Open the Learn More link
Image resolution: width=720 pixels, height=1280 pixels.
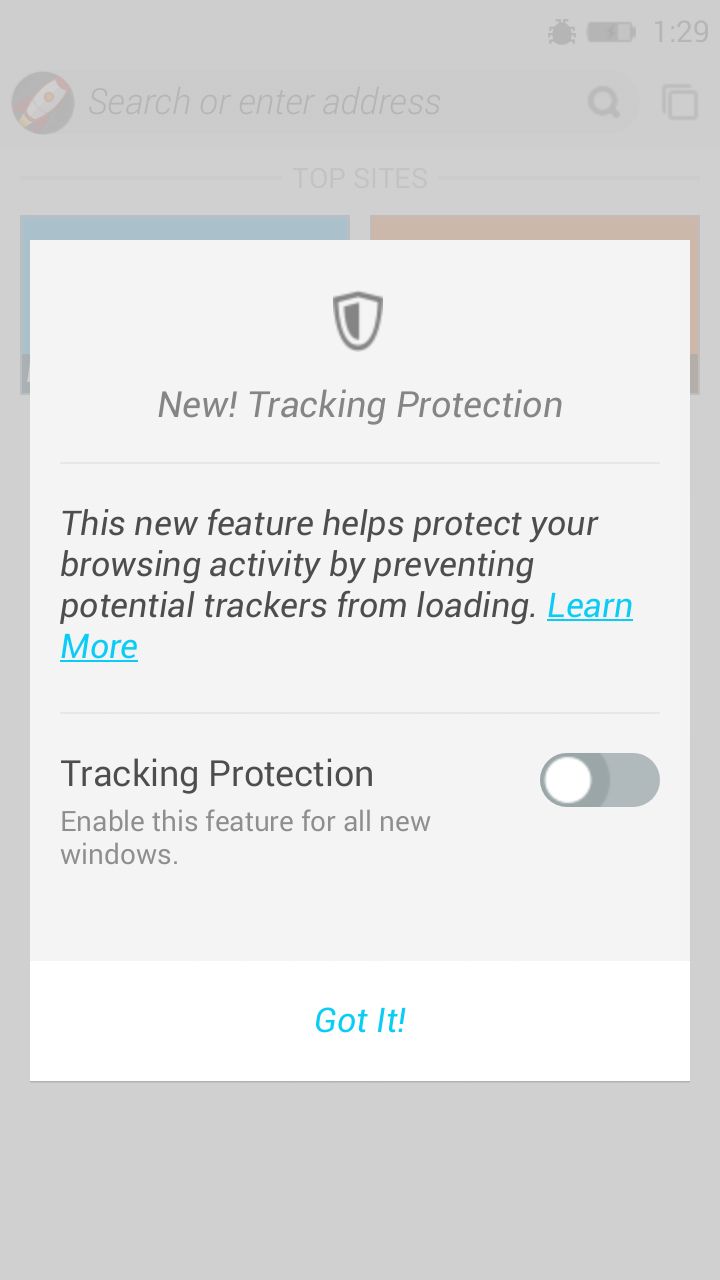(x=589, y=606)
